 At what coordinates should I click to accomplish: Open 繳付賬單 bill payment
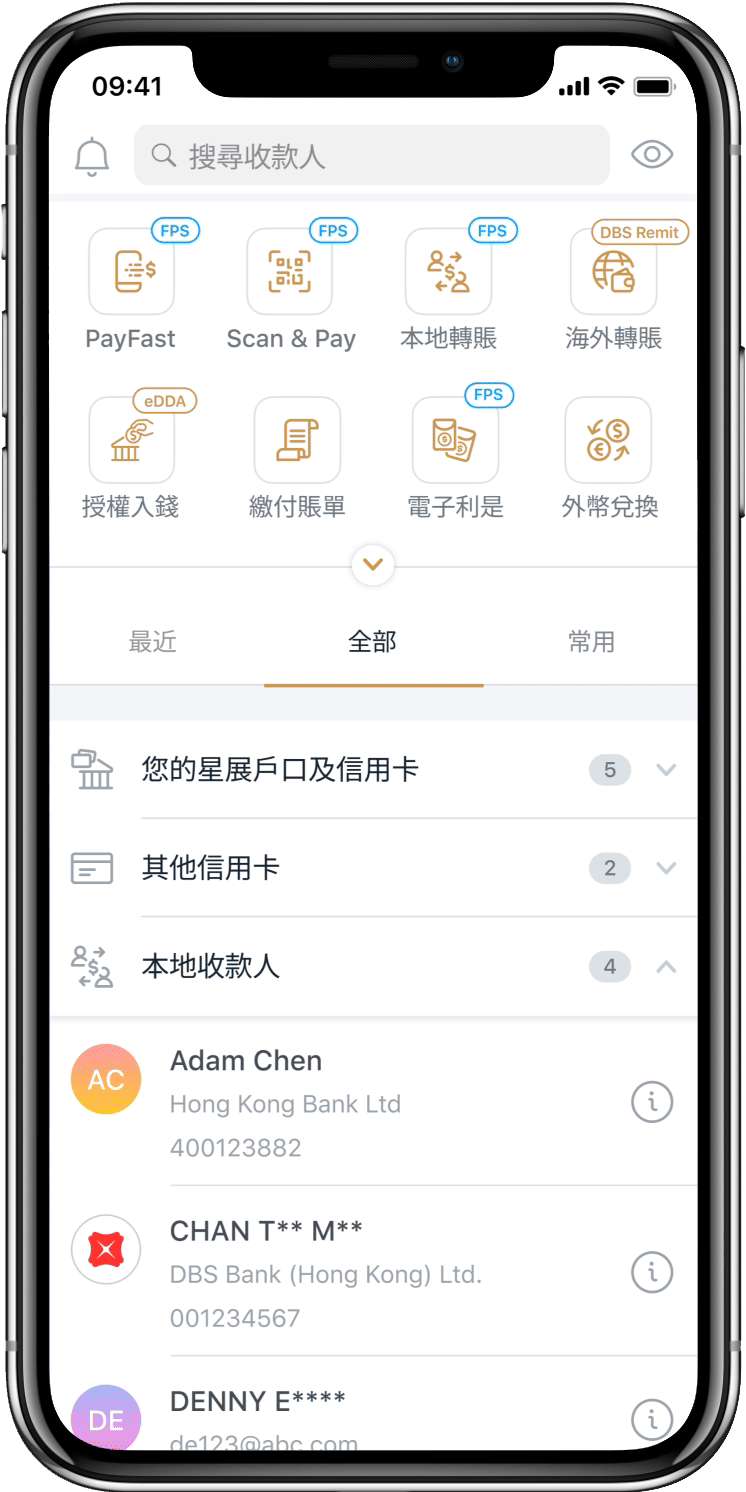pos(297,441)
